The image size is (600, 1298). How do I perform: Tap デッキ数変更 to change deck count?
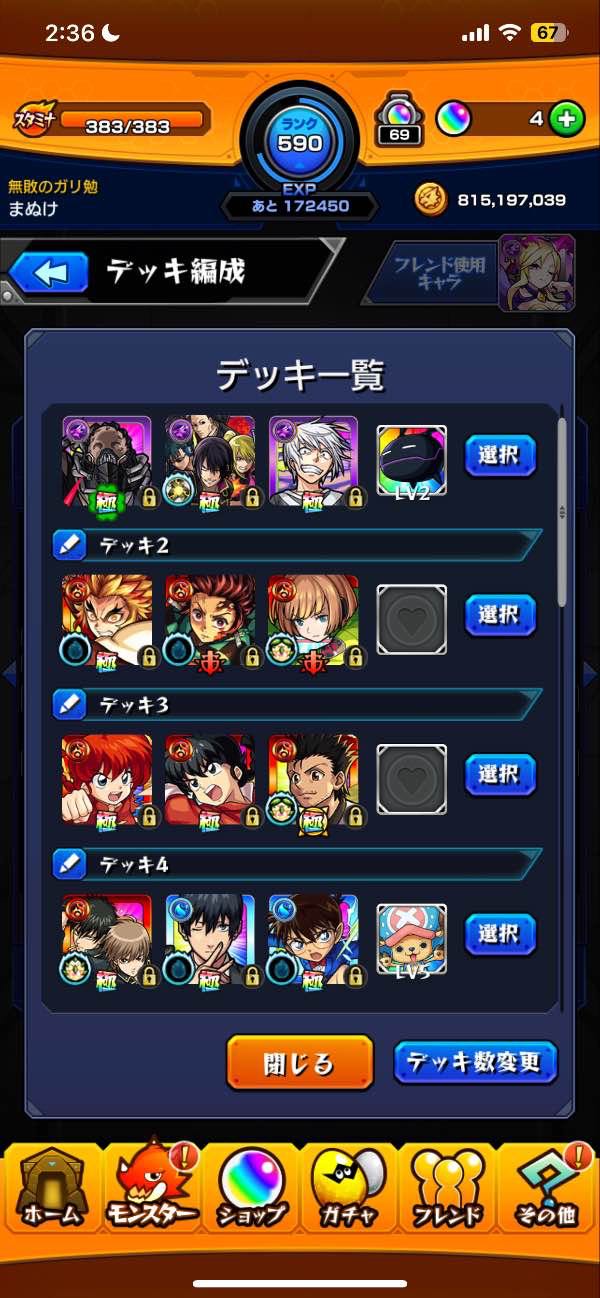[475, 1062]
